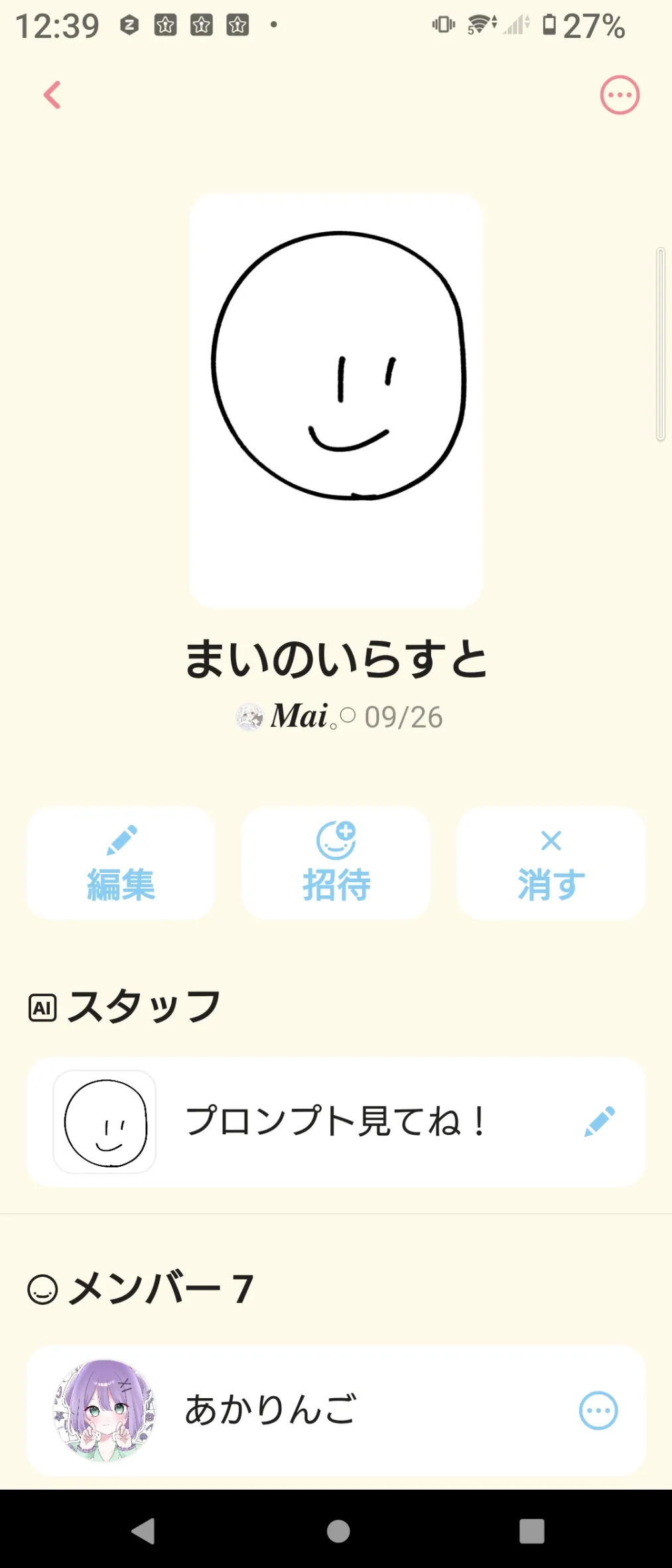
Task: Invite someone with the 招待 button
Action: pos(336,863)
